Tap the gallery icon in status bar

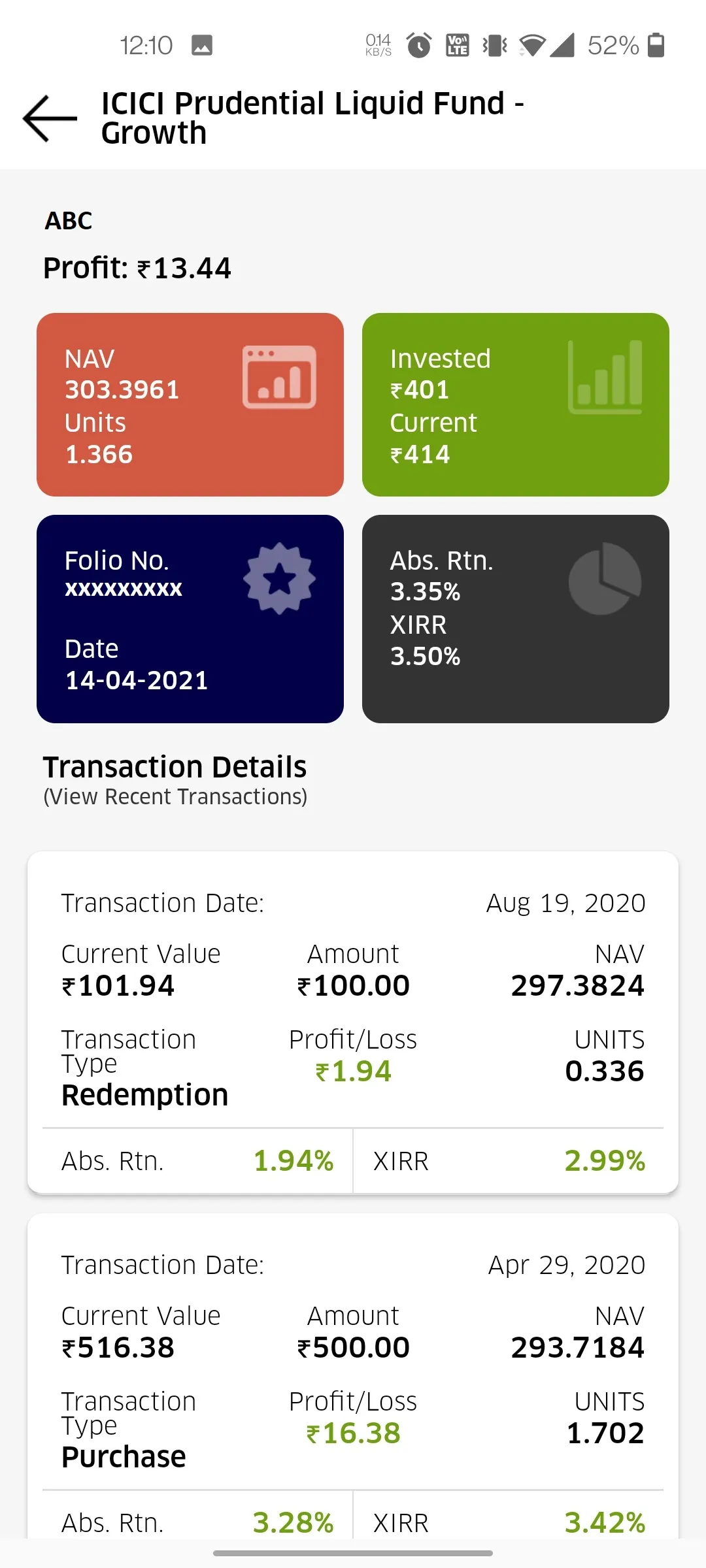[x=203, y=46]
